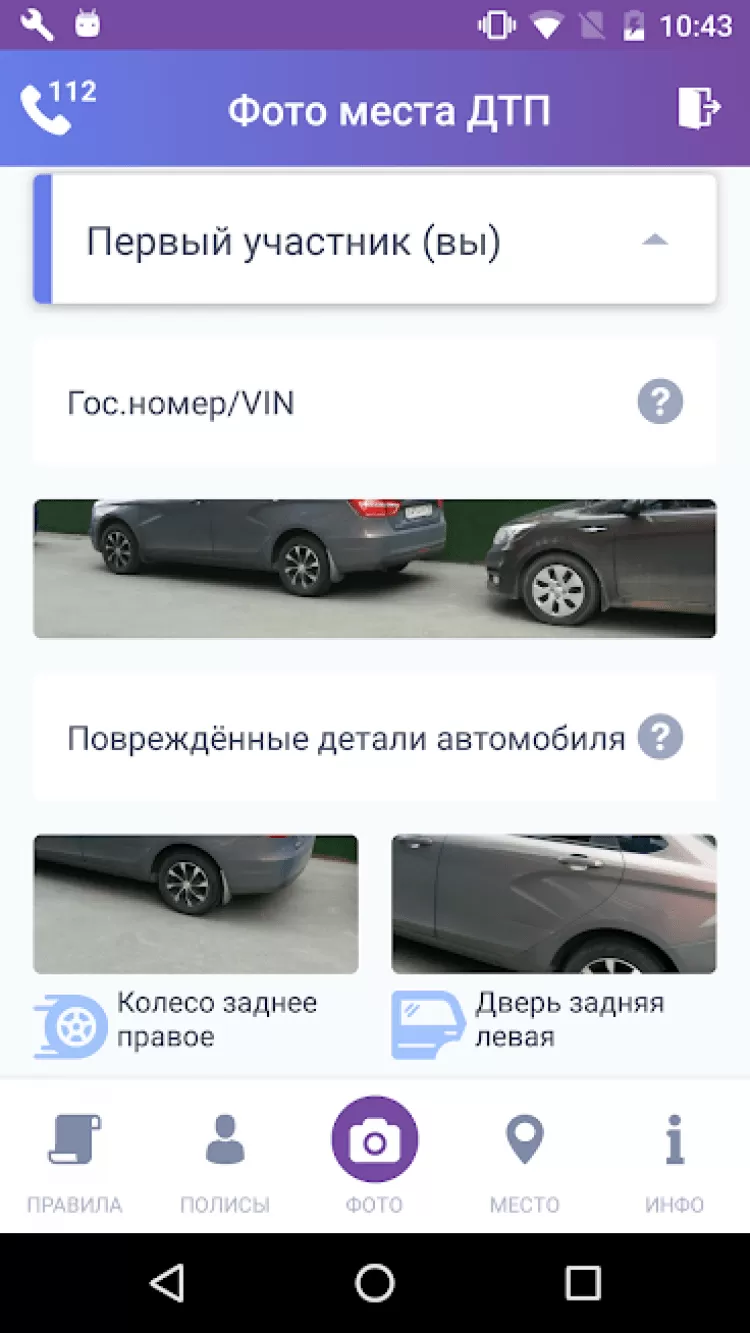This screenshot has height=1333, width=750.
Task: Tap the exit icon in the header
Action: click(698, 108)
